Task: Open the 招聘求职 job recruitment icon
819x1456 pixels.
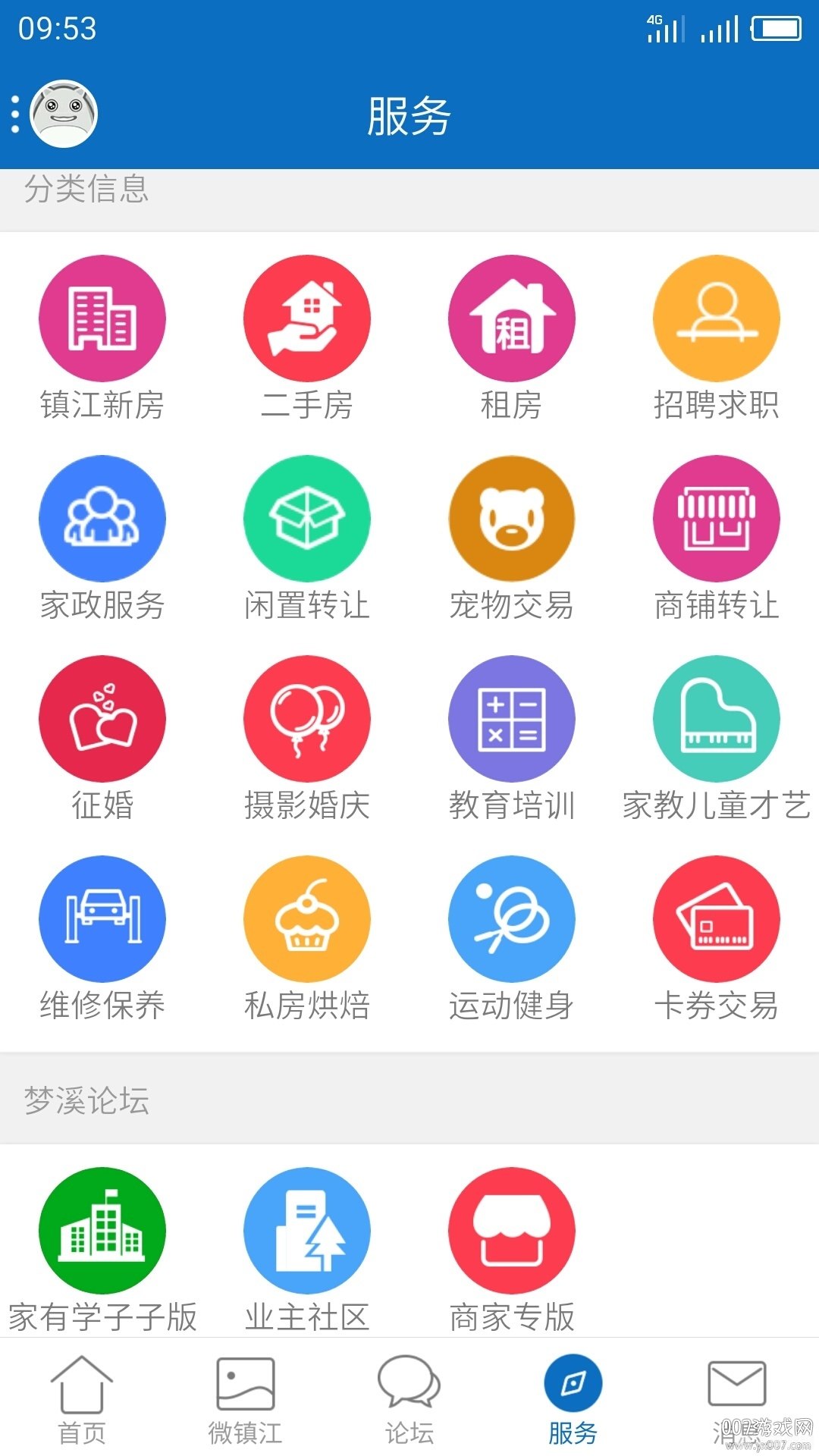Action: click(717, 318)
